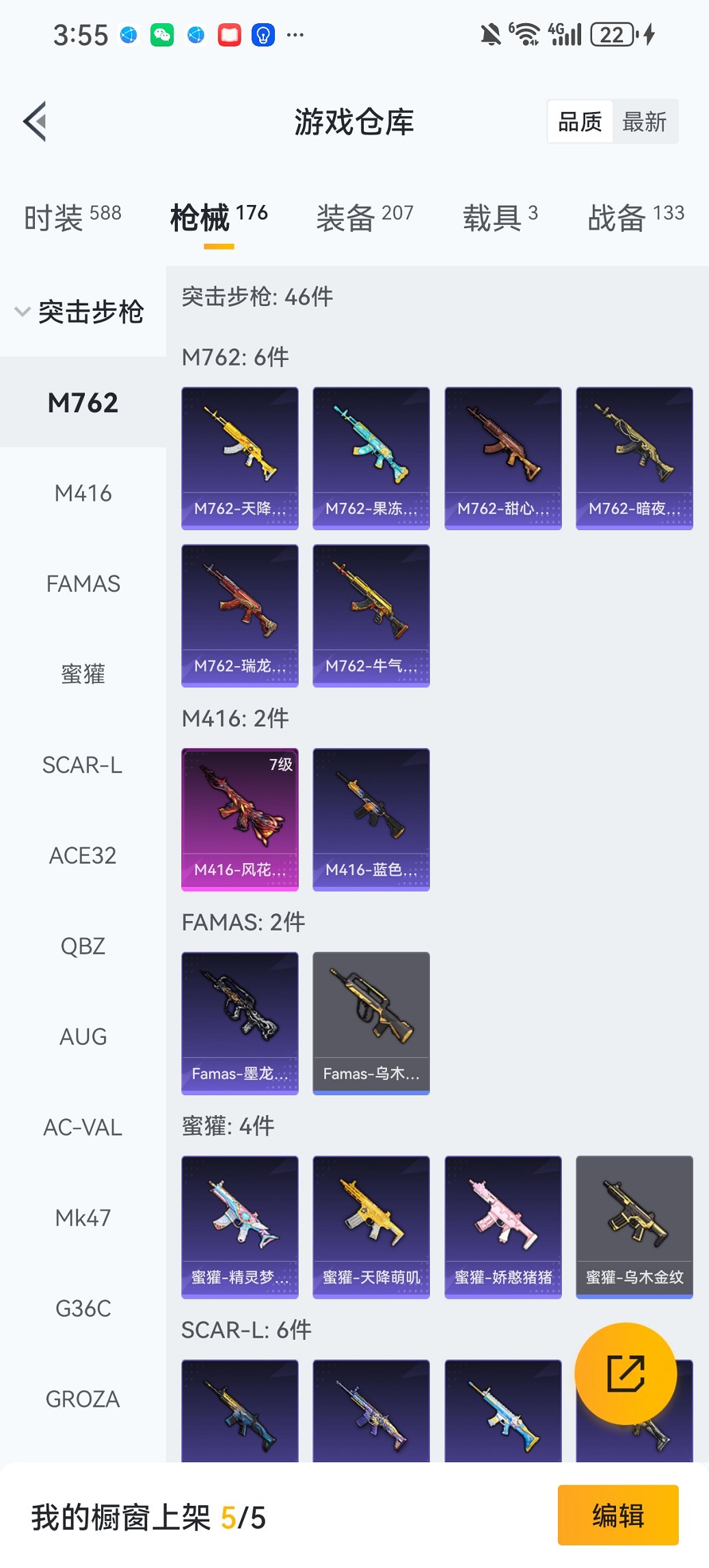Expand the status bar overflow dots menu

[x=294, y=36]
